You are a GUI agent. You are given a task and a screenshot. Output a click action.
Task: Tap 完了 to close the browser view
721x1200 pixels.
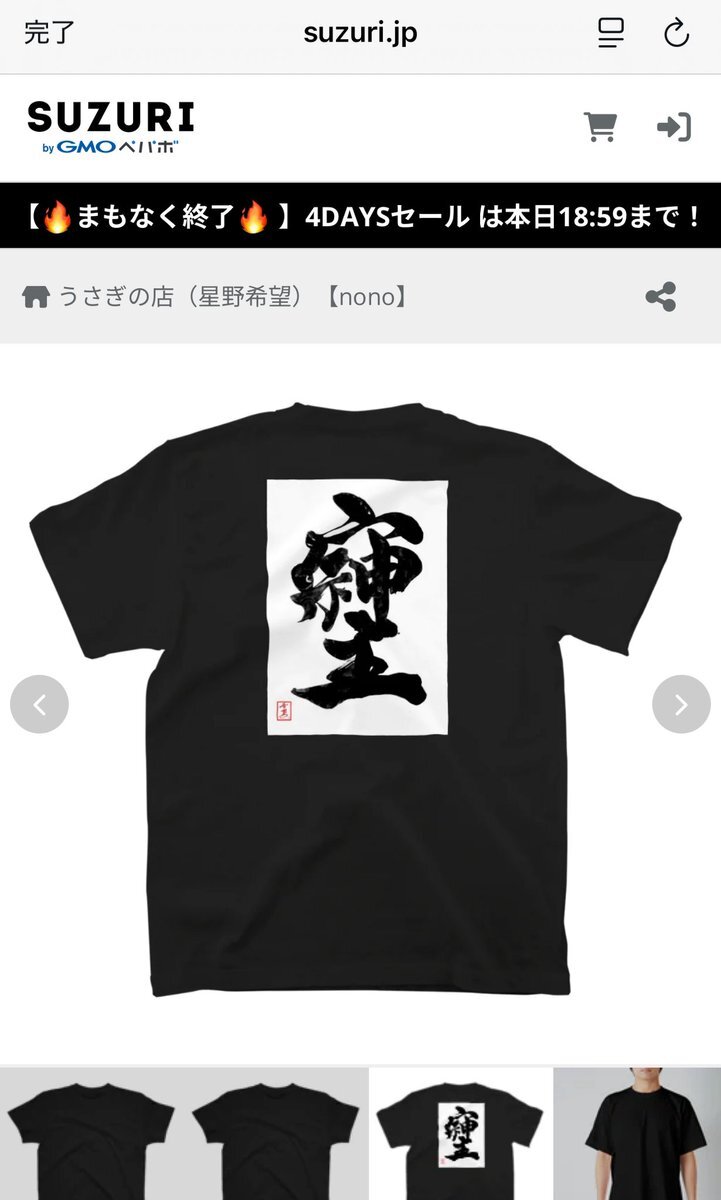pyautogui.click(x=49, y=33)
